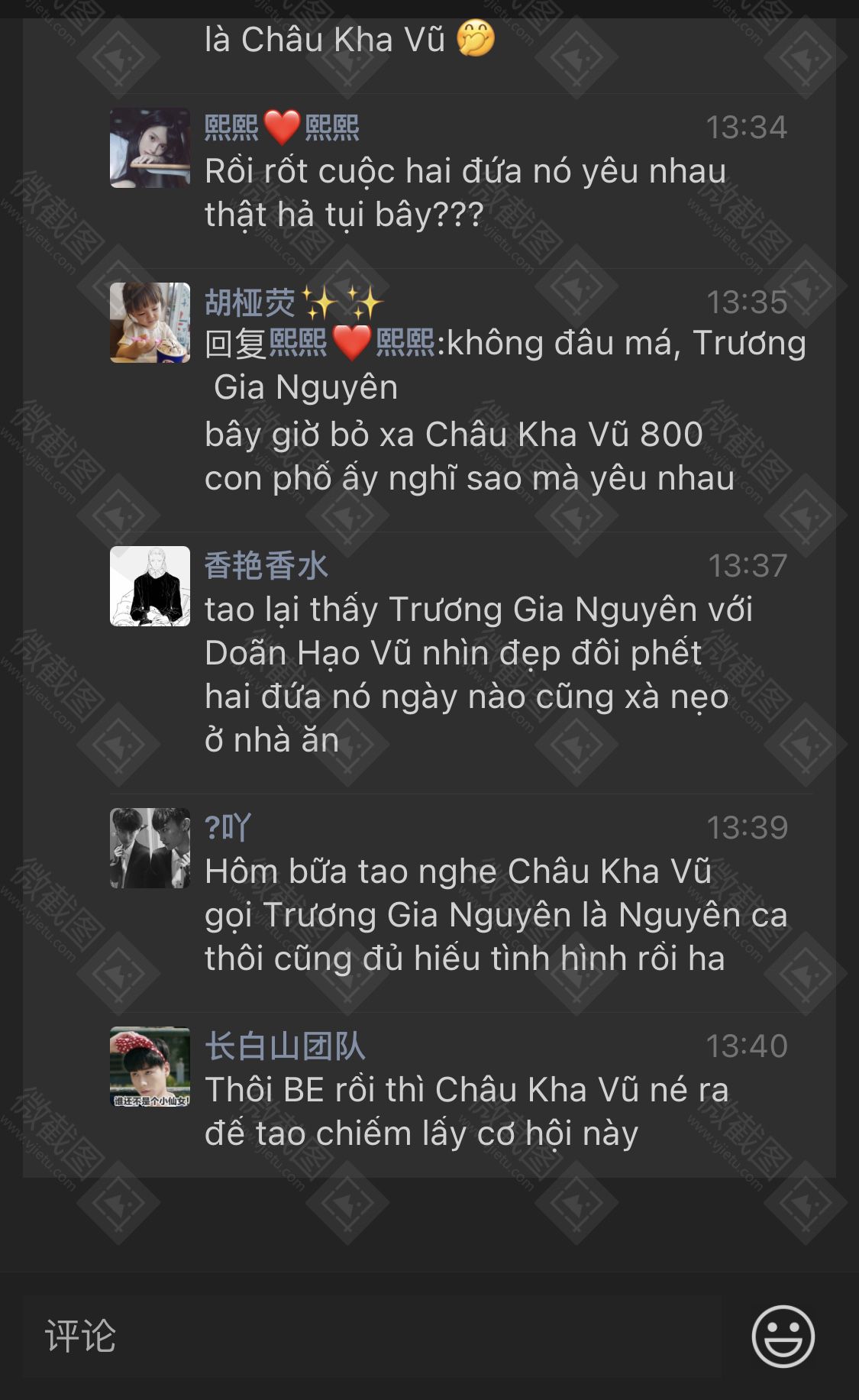This screenshot has height=1400, width=859.
Task: Tap ?吖's black-and-white avatar
Action: point(150,848)
